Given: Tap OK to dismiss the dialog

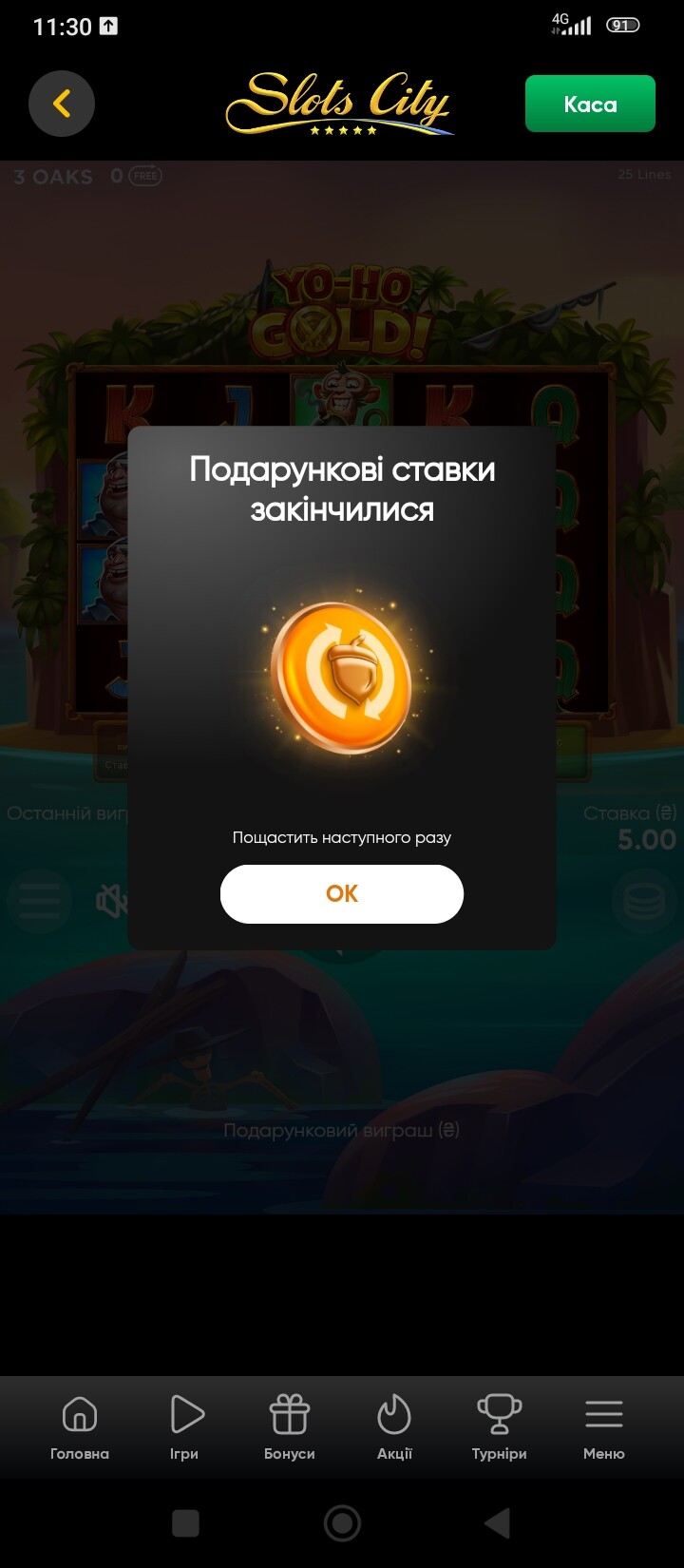Looking at the screenshot, I should click(342, 893).
